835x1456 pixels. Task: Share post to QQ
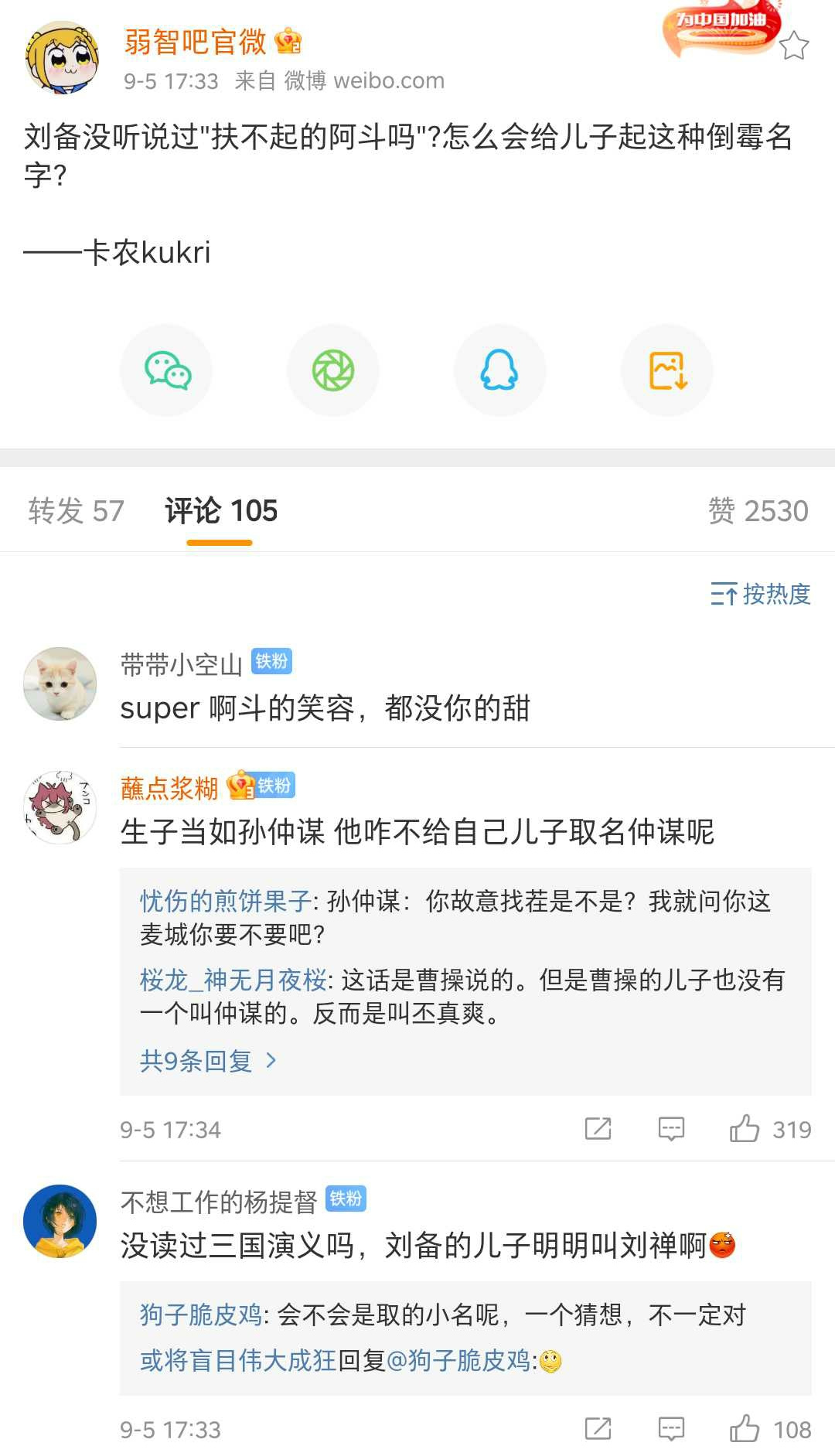point(499,370)
